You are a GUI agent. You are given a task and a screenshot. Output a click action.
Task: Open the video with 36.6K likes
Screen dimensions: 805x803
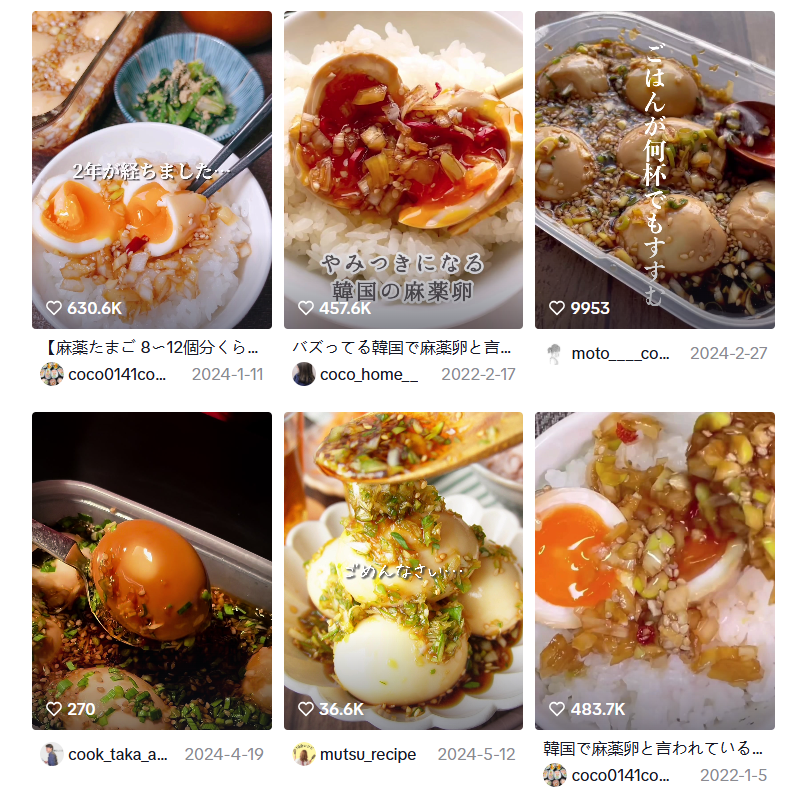pyautogui.click(x=403, y=570)
